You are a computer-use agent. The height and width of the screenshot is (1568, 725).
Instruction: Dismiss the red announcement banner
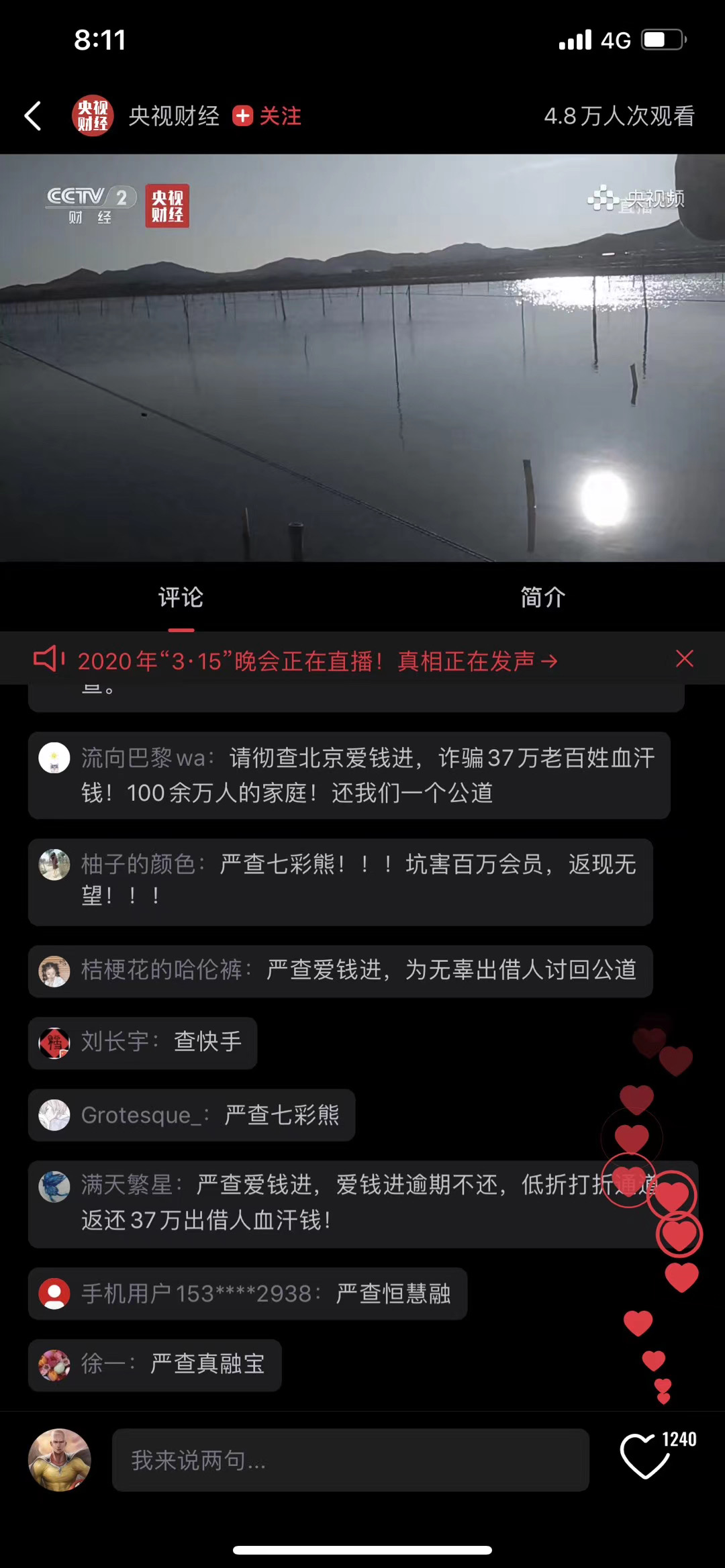pos(684,659)
